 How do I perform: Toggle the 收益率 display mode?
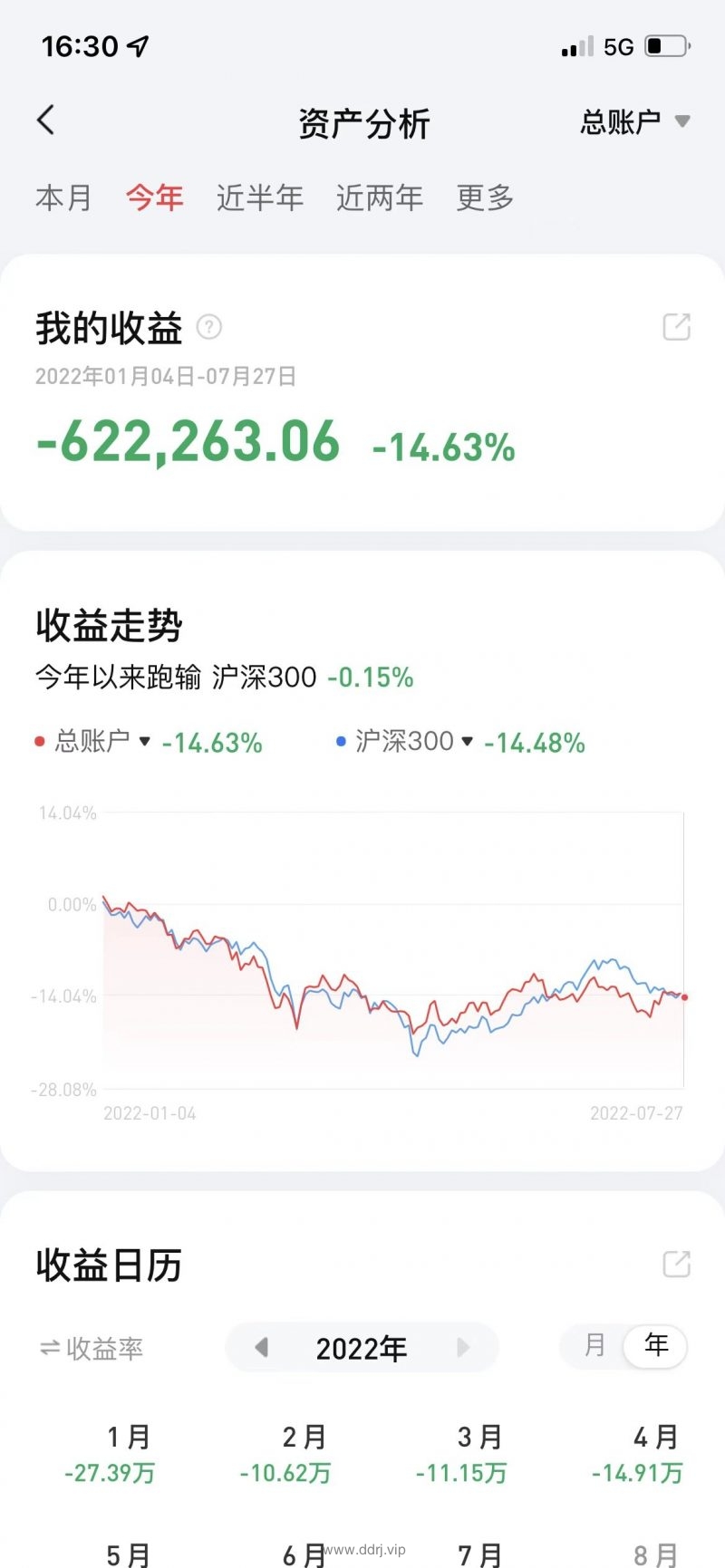point(92,1348)
